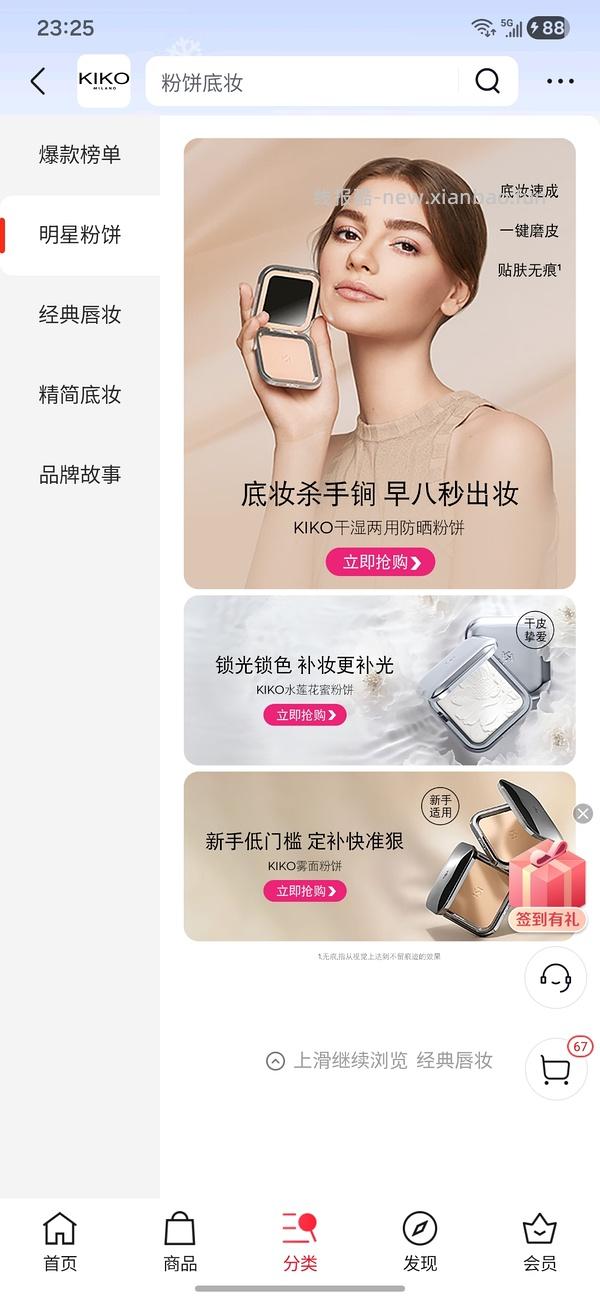The height and width of the screenshot is (1300, 600).
Task: Switch to the 经典唇妆 category
Action: (80, 315)
